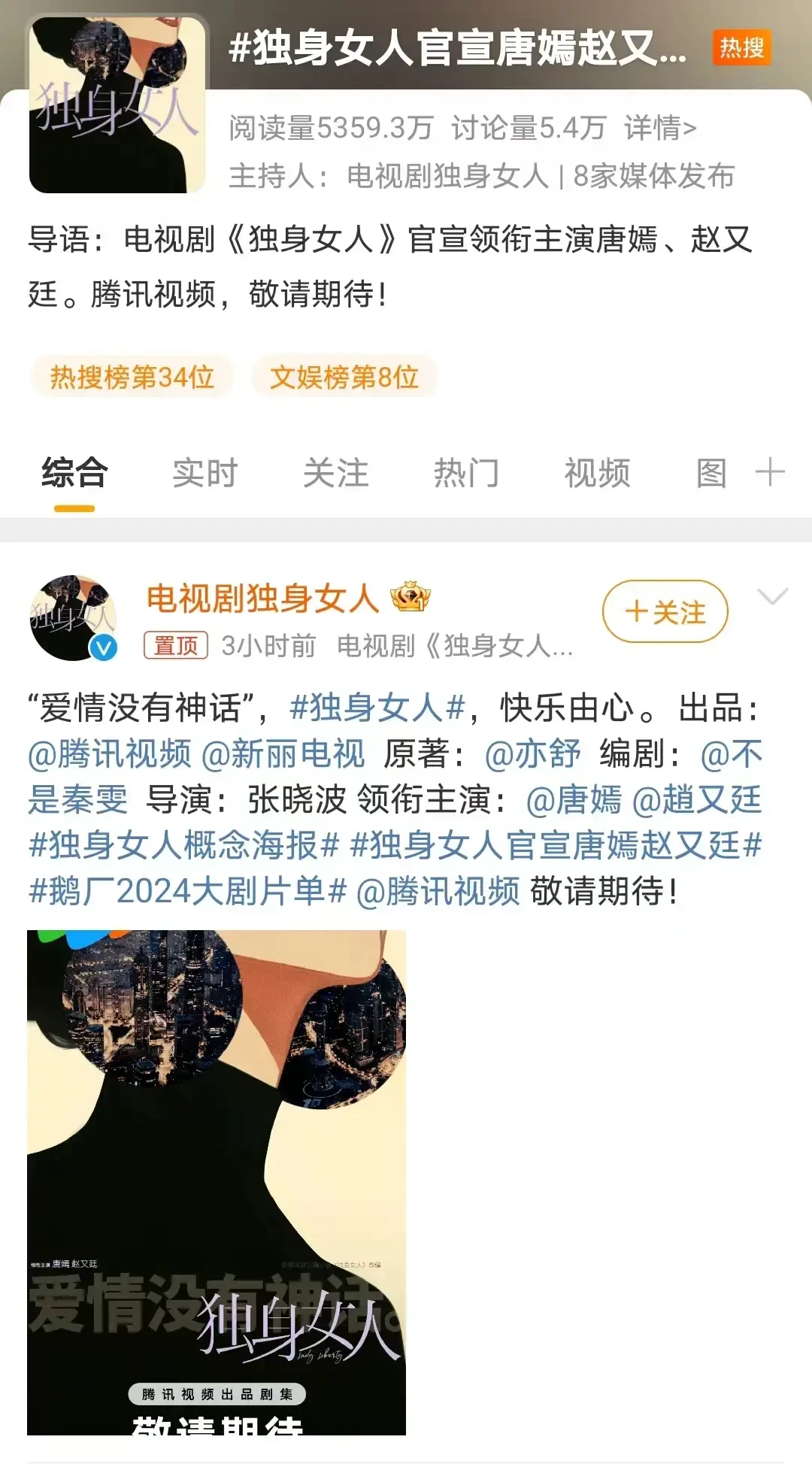
Task: Open the @赵又廷 mention link
Action: point(696,799)
